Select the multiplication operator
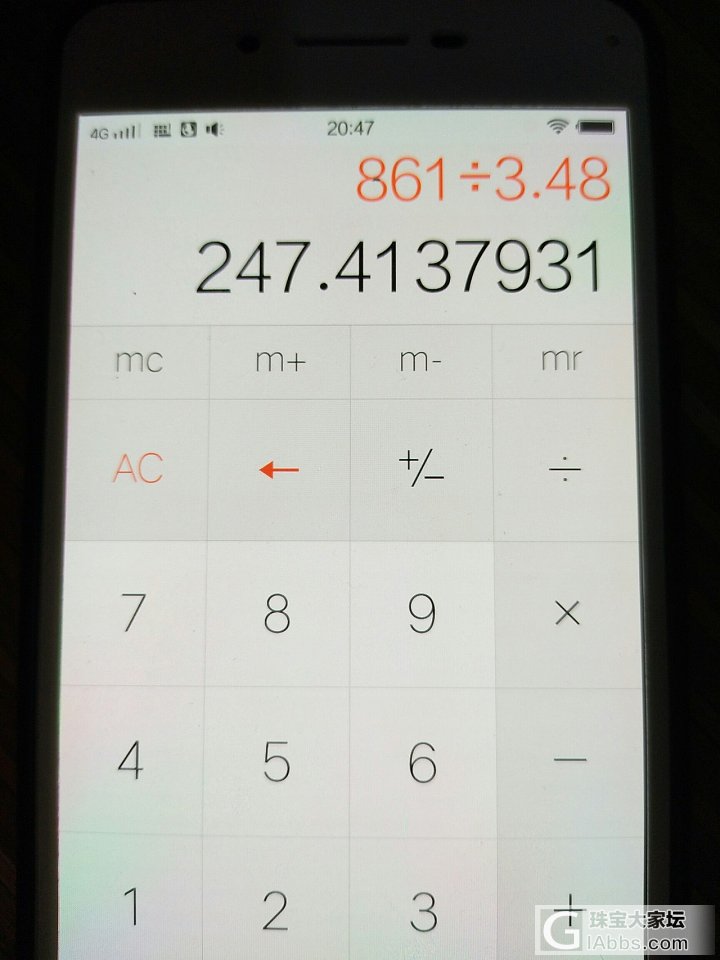This screenshot has height=960, width=720. tap(567, 614)
